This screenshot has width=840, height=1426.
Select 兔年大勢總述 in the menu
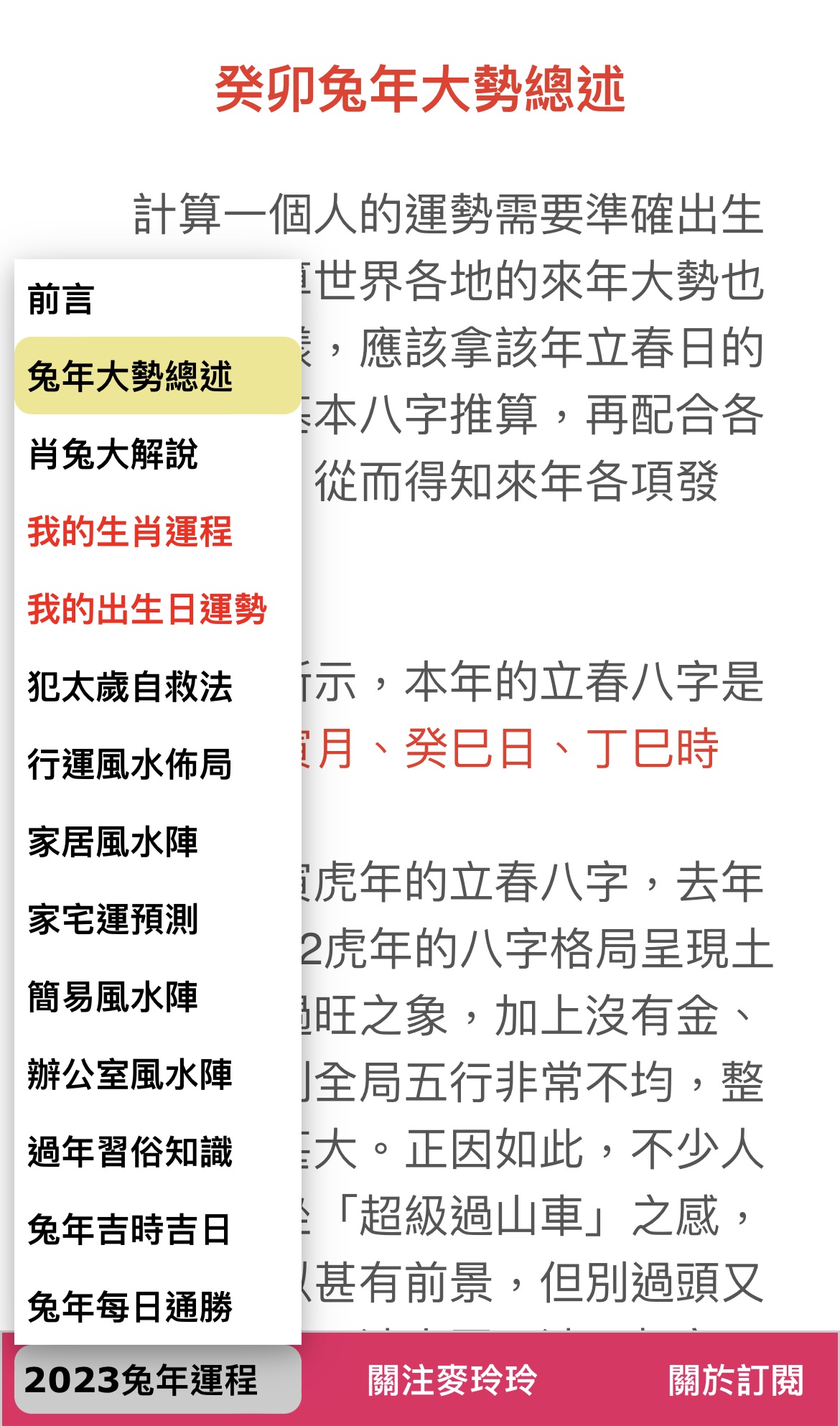[157, 376]
